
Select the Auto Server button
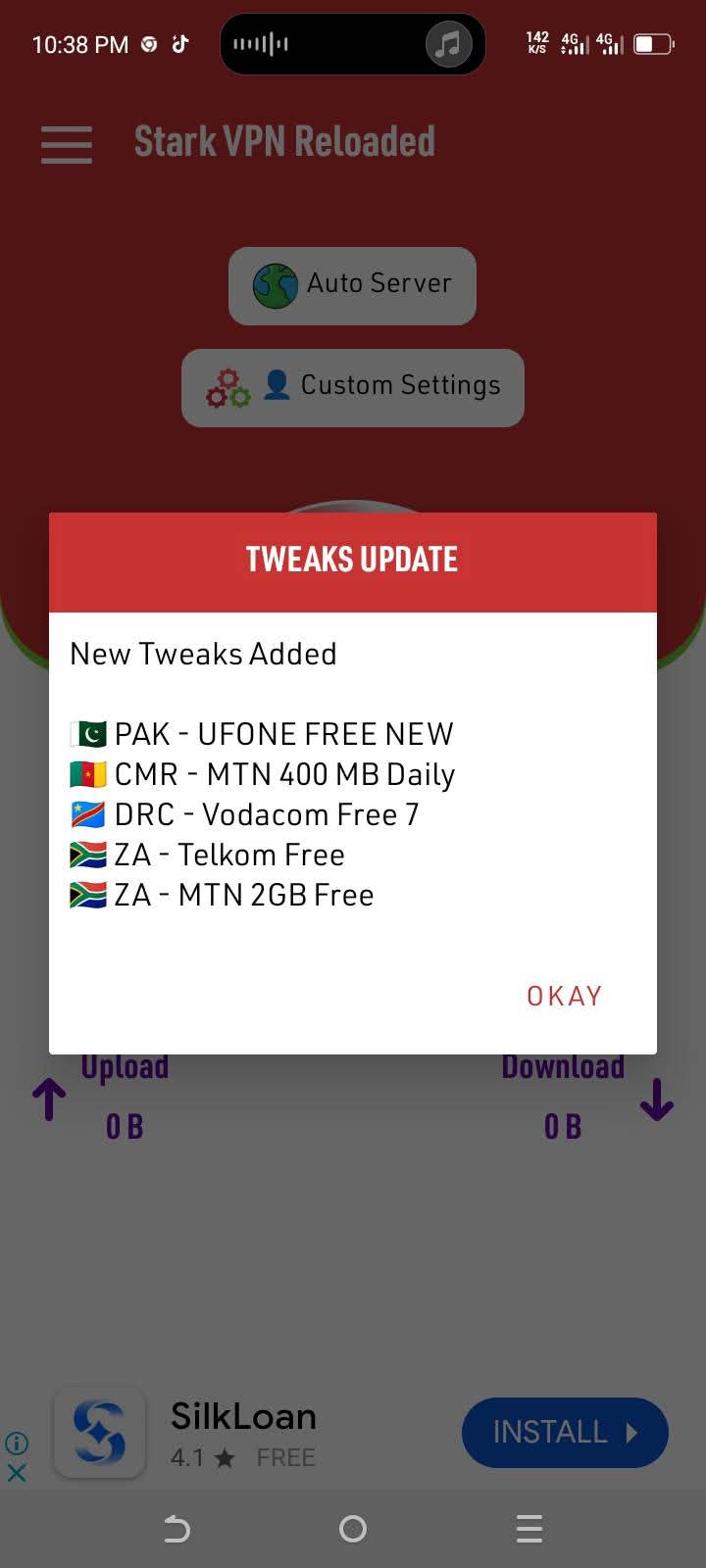tap(352, 285)
